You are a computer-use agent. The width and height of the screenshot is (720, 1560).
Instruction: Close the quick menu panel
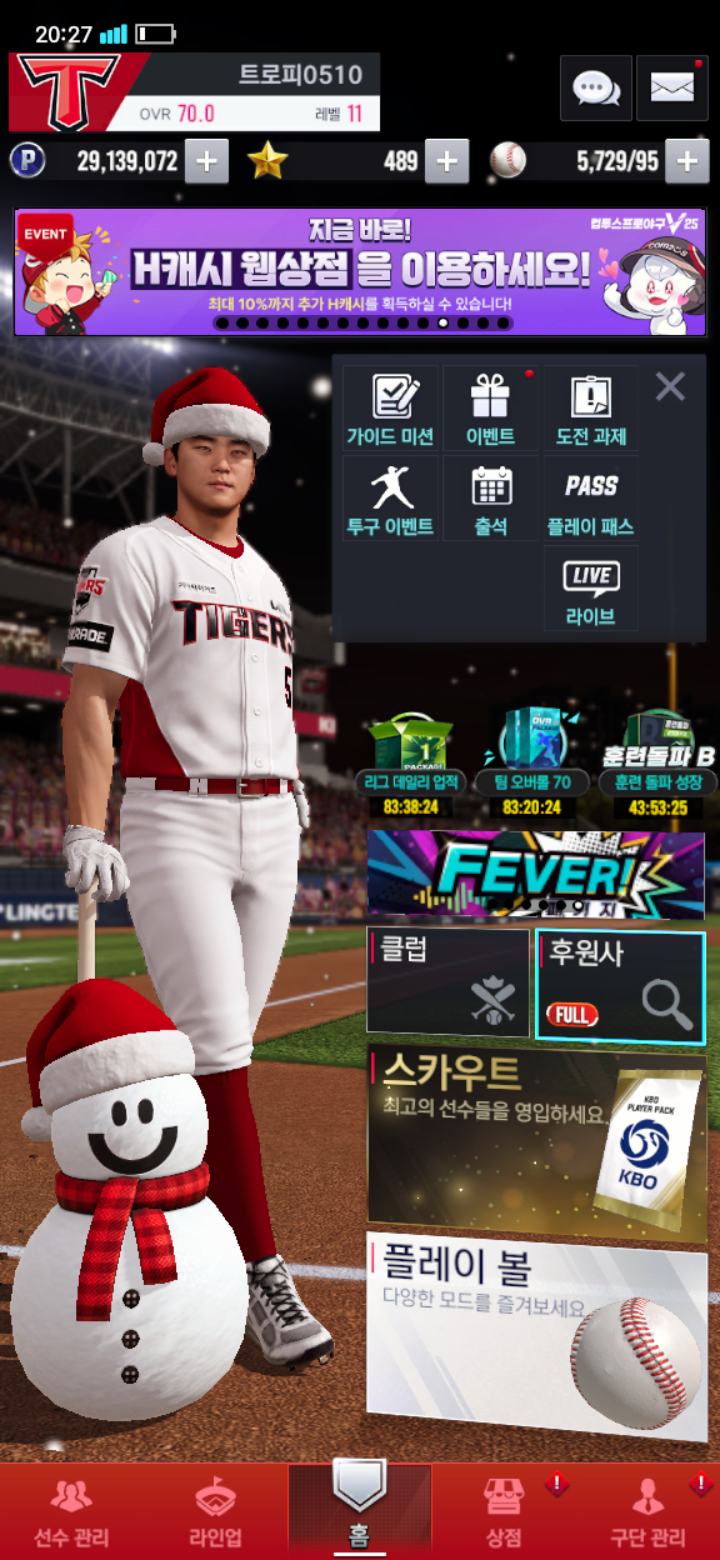pos(670,386)
